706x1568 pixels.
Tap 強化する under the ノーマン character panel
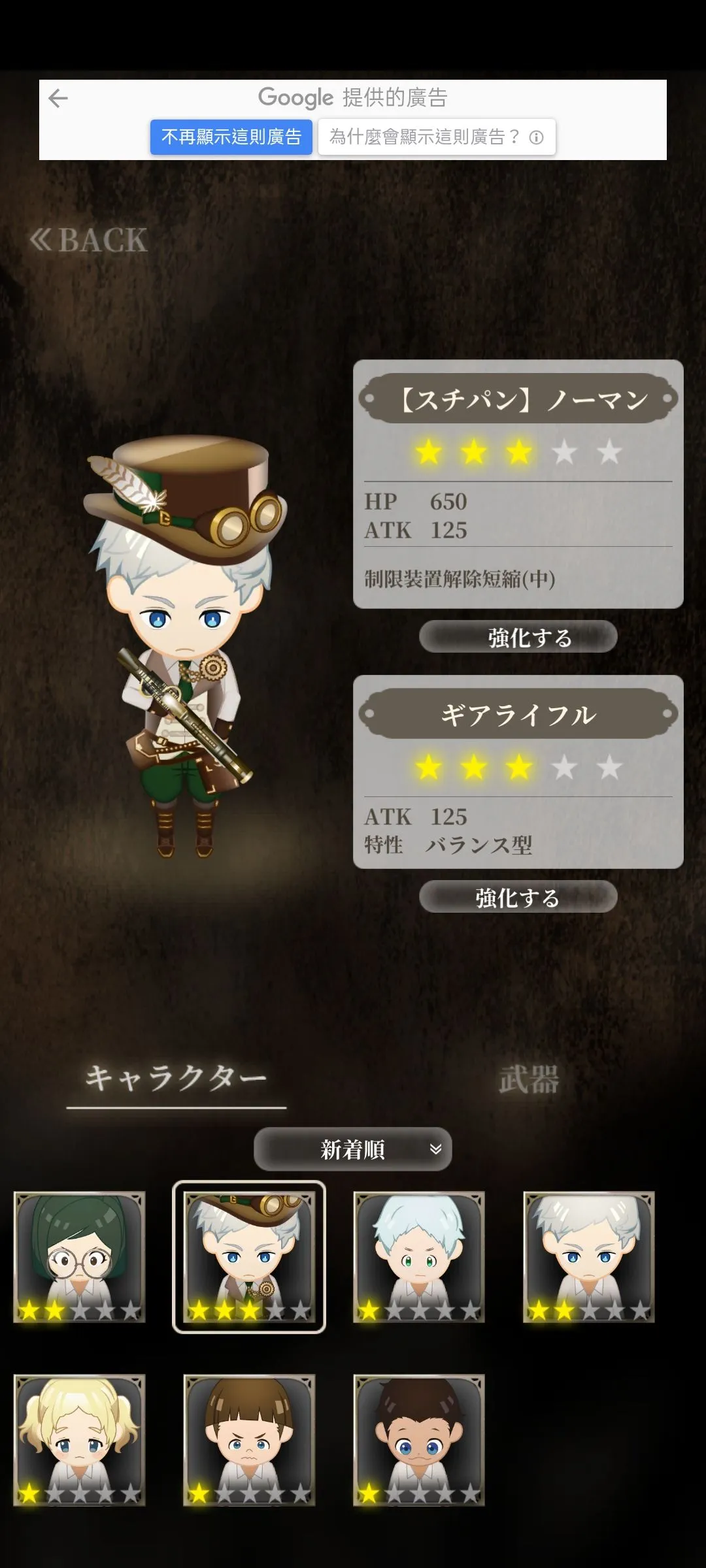pyautogui.click(x=518, y=637)
